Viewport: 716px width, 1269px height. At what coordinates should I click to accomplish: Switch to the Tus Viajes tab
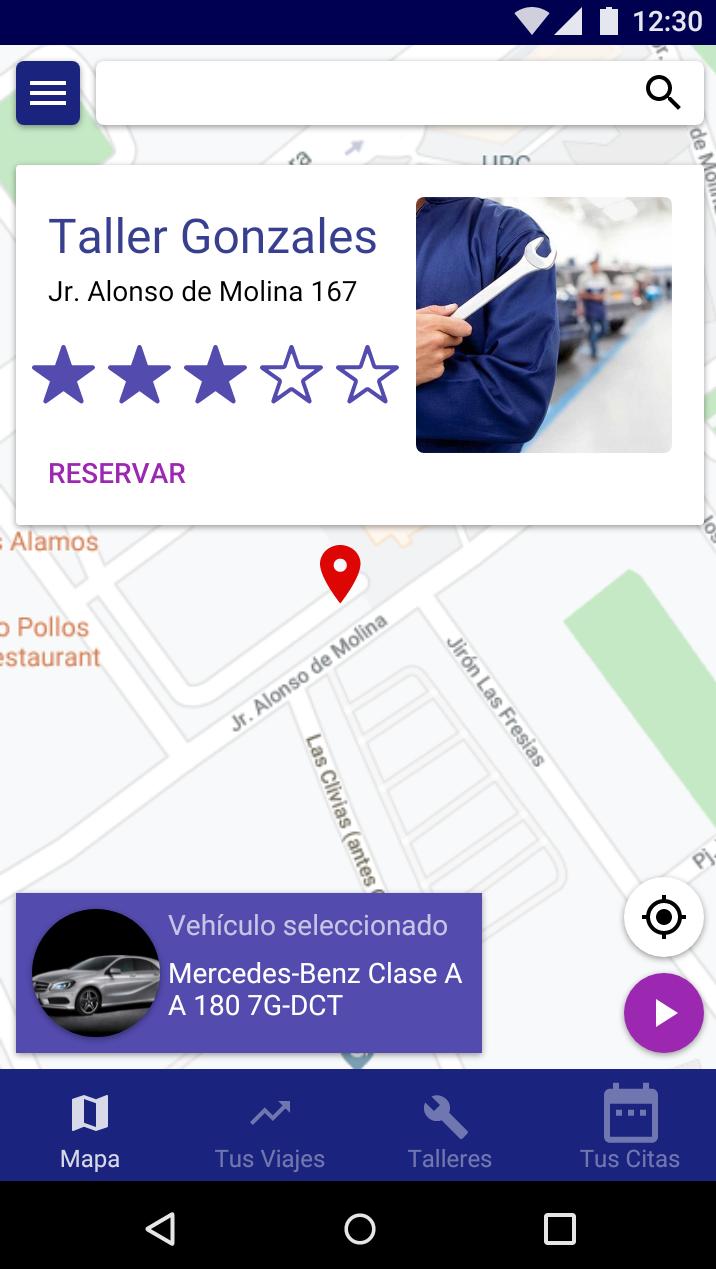[x=270, y=1133]
